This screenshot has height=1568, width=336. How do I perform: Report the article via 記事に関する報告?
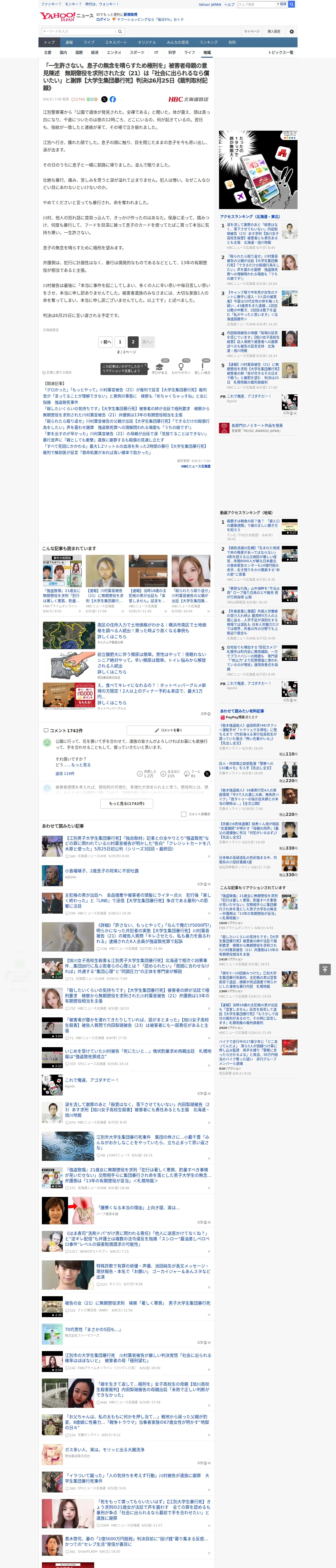[57, 372]
